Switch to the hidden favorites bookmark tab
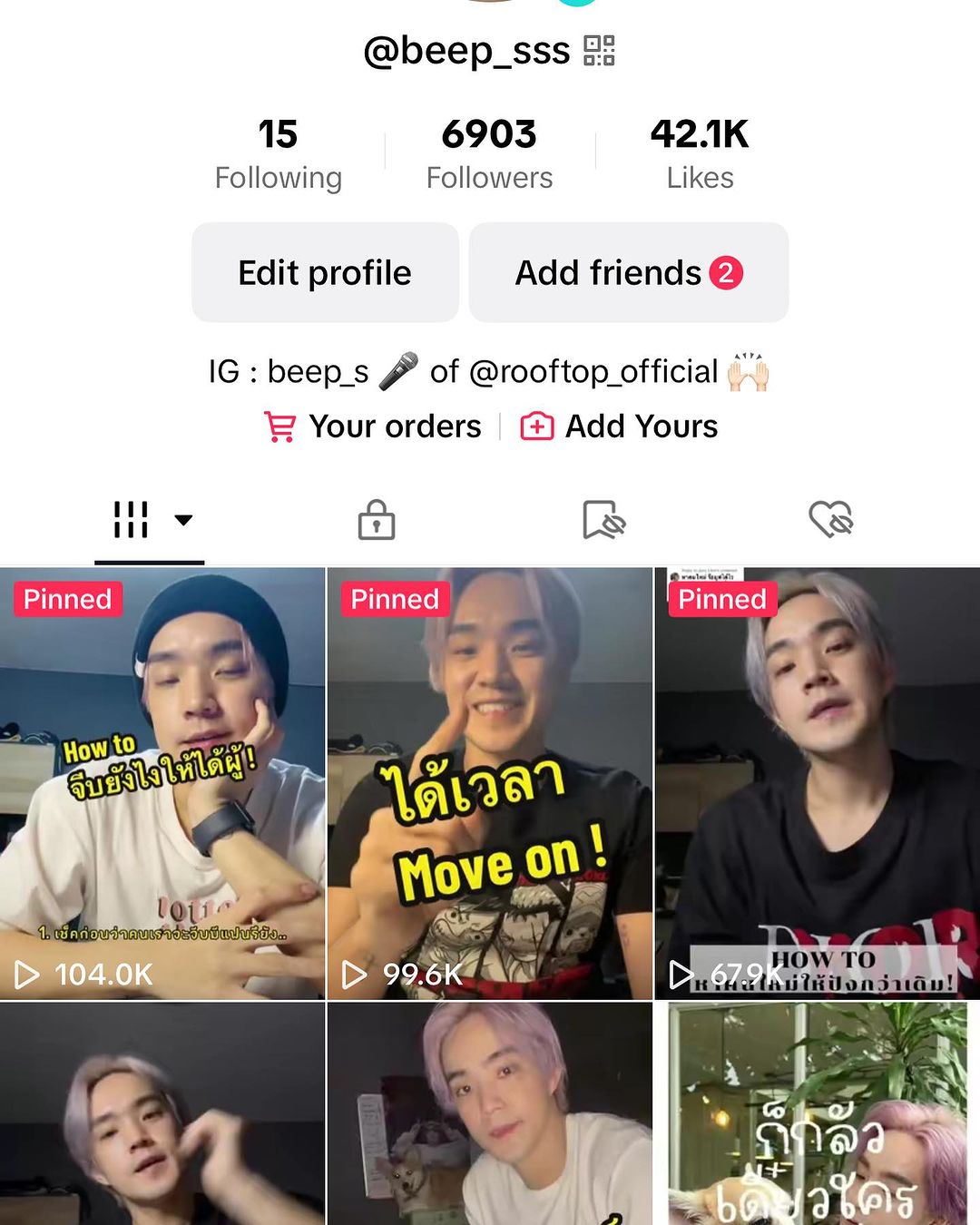 [603, 521]
